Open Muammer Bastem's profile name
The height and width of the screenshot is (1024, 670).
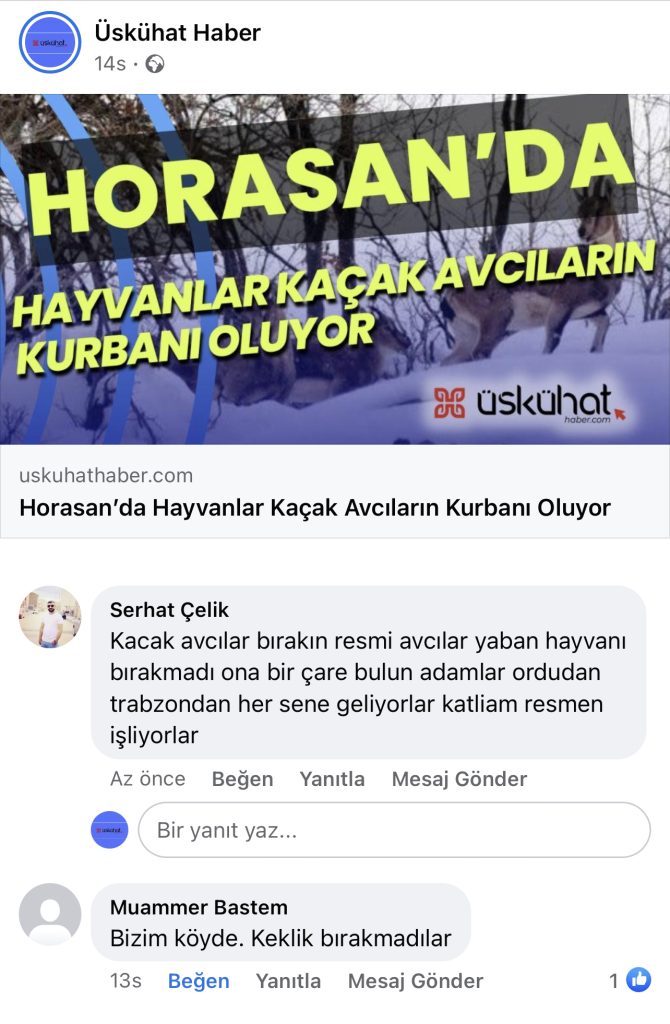click(198, 907)
